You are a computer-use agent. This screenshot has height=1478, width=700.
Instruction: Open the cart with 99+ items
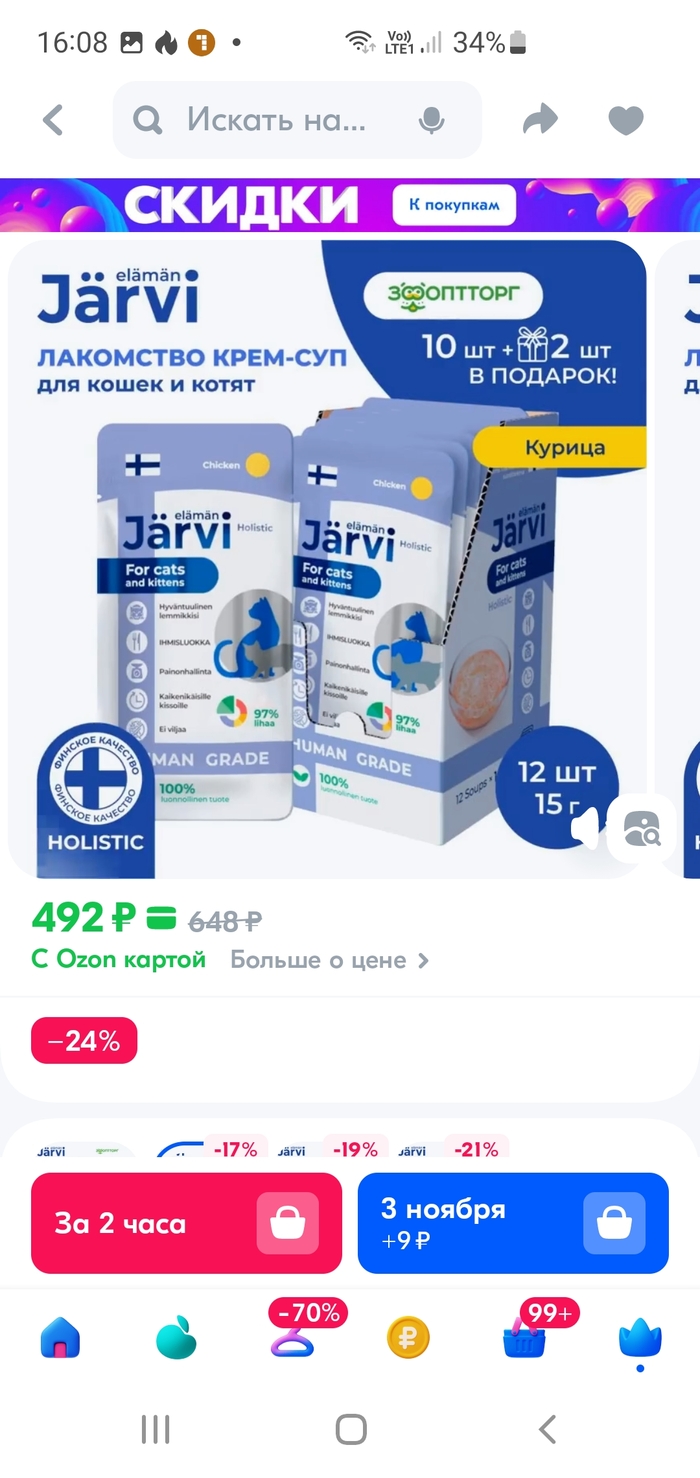tap(525, 1337)
